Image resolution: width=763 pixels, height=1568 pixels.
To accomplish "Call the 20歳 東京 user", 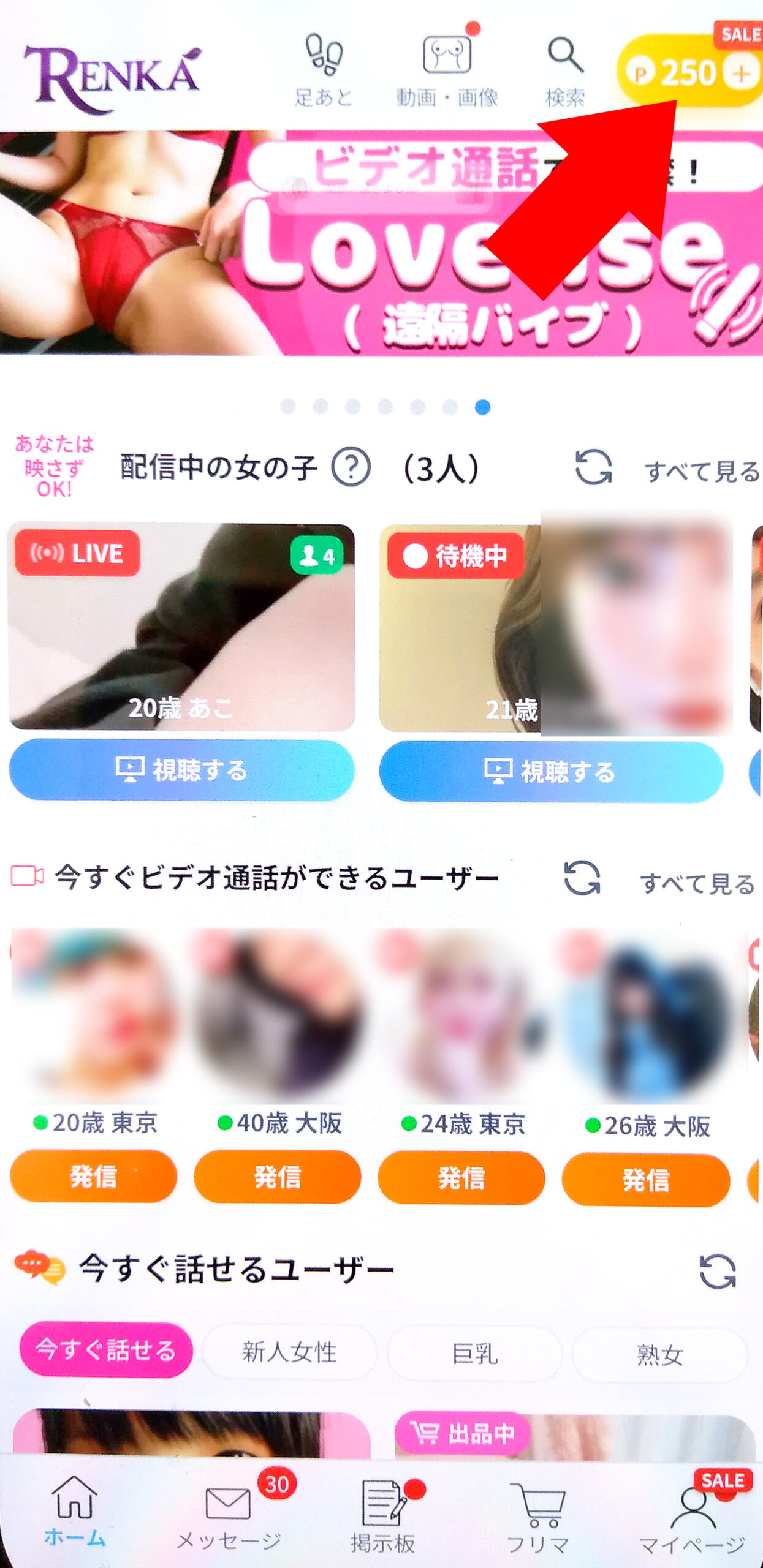I will [93, 1177].
